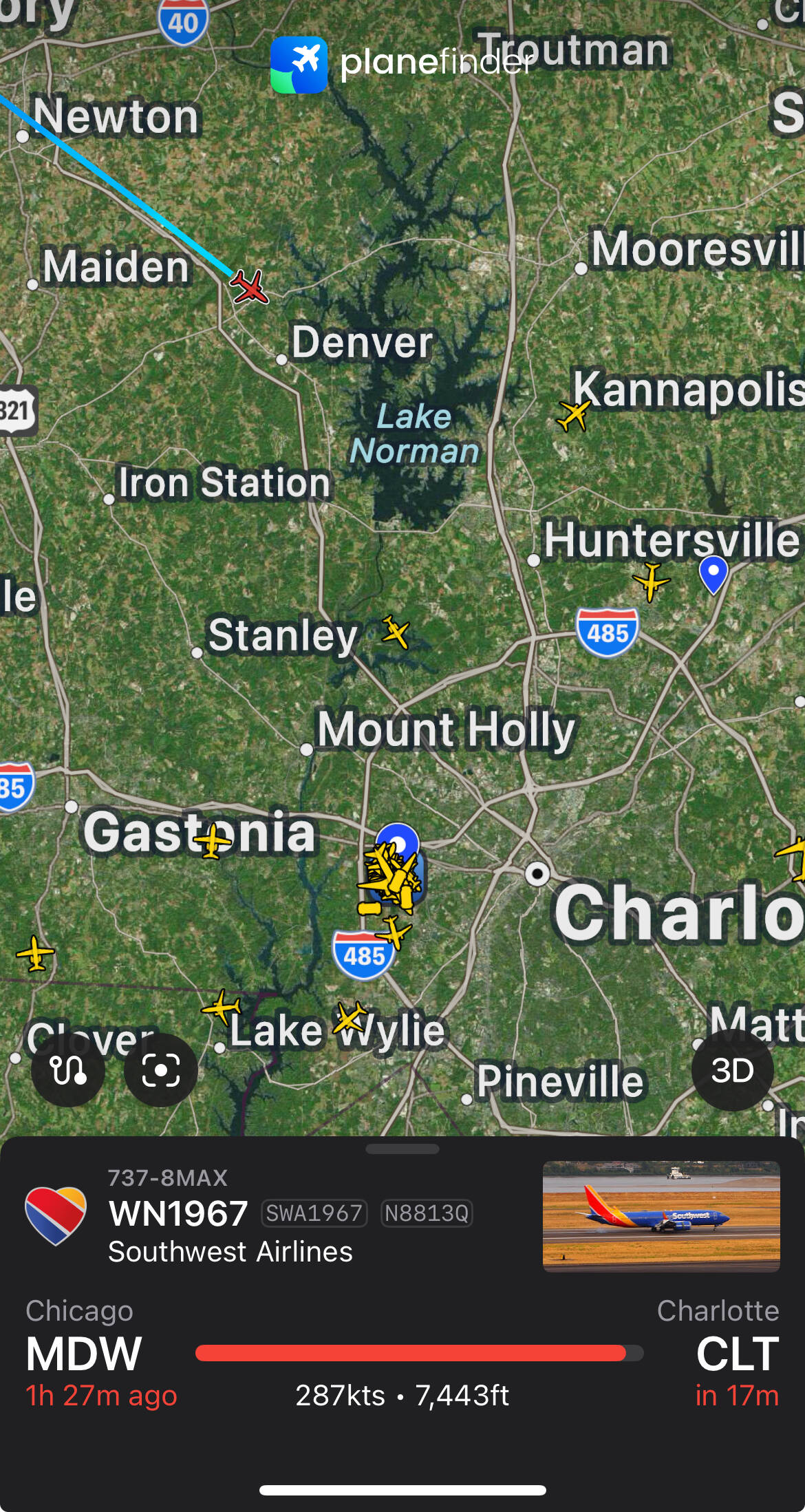Screen dimensions: 805x1512
Task: Select the yellow plane over Gastonia
Action: [x=213, y=840]
